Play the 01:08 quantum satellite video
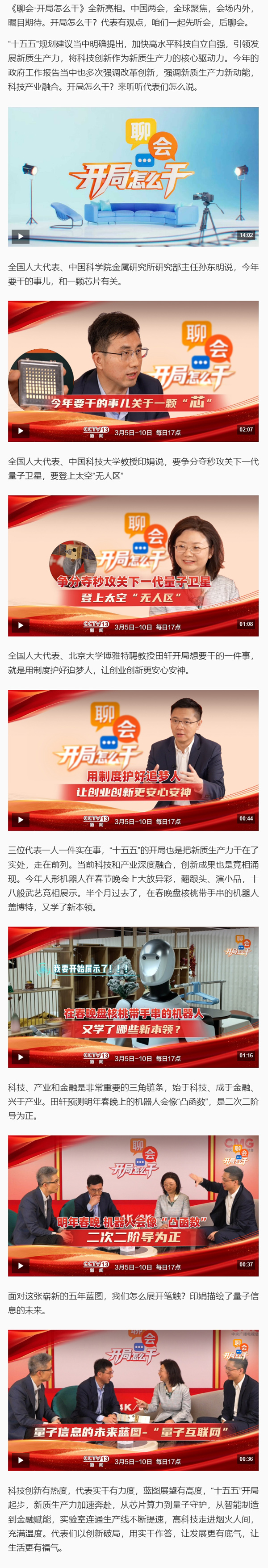Image resolution: width=268 pixels, height=1568 pixels. pos(20,625)
